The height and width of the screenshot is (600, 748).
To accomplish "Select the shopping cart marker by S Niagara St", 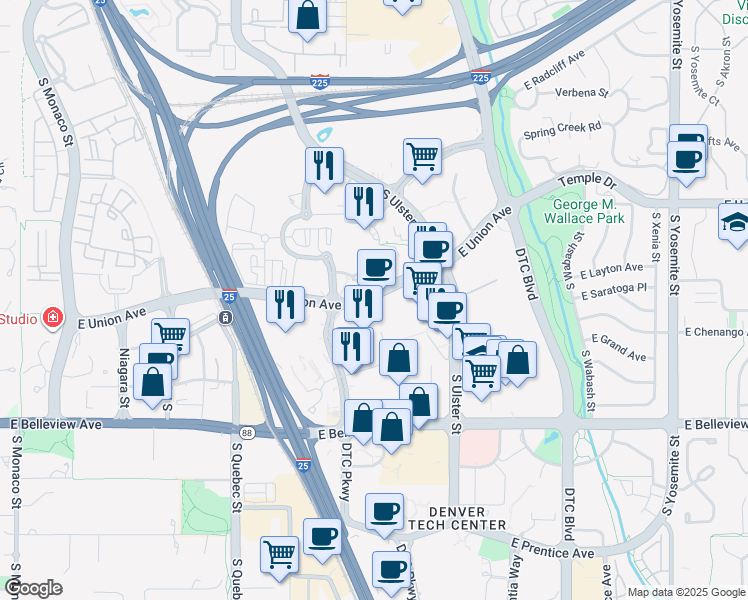I will click(170, 336).
